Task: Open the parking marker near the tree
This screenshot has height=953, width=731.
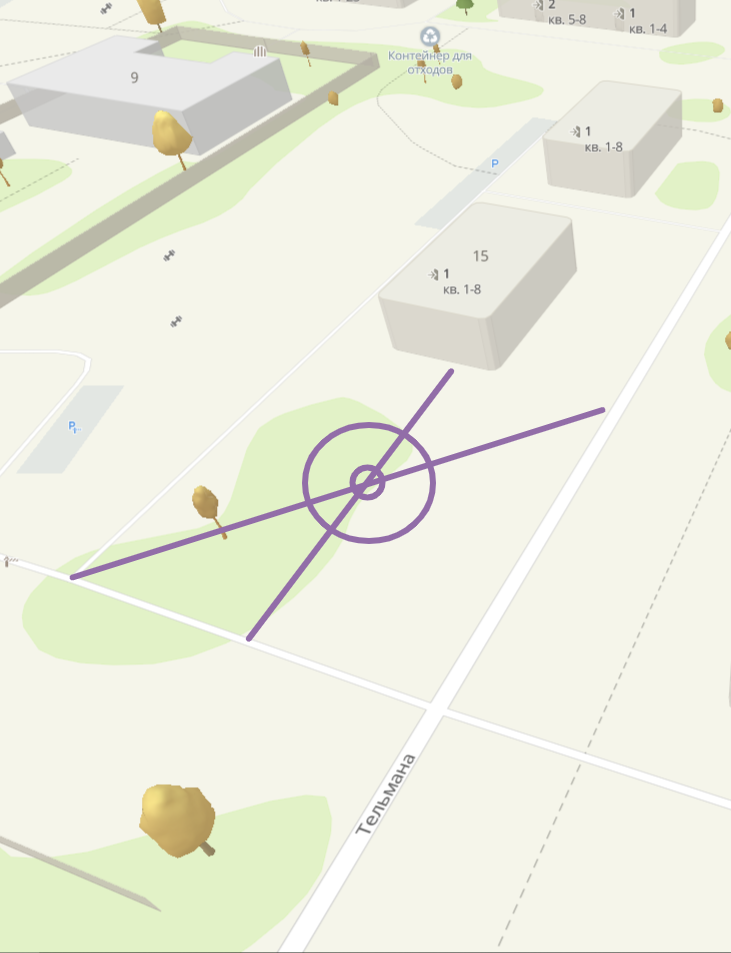Action: pos(72,427)
